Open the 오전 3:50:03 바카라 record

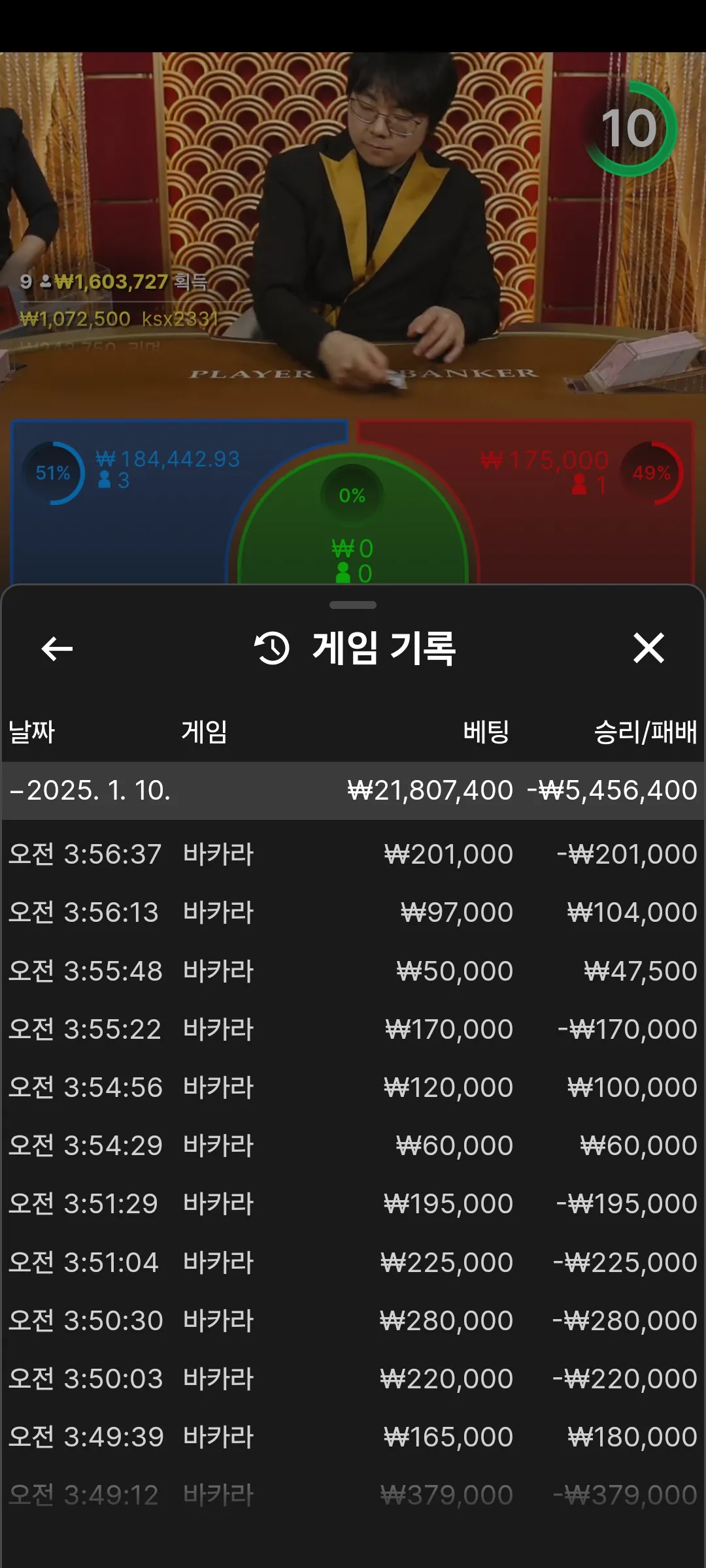click(x=353, y=1379)
